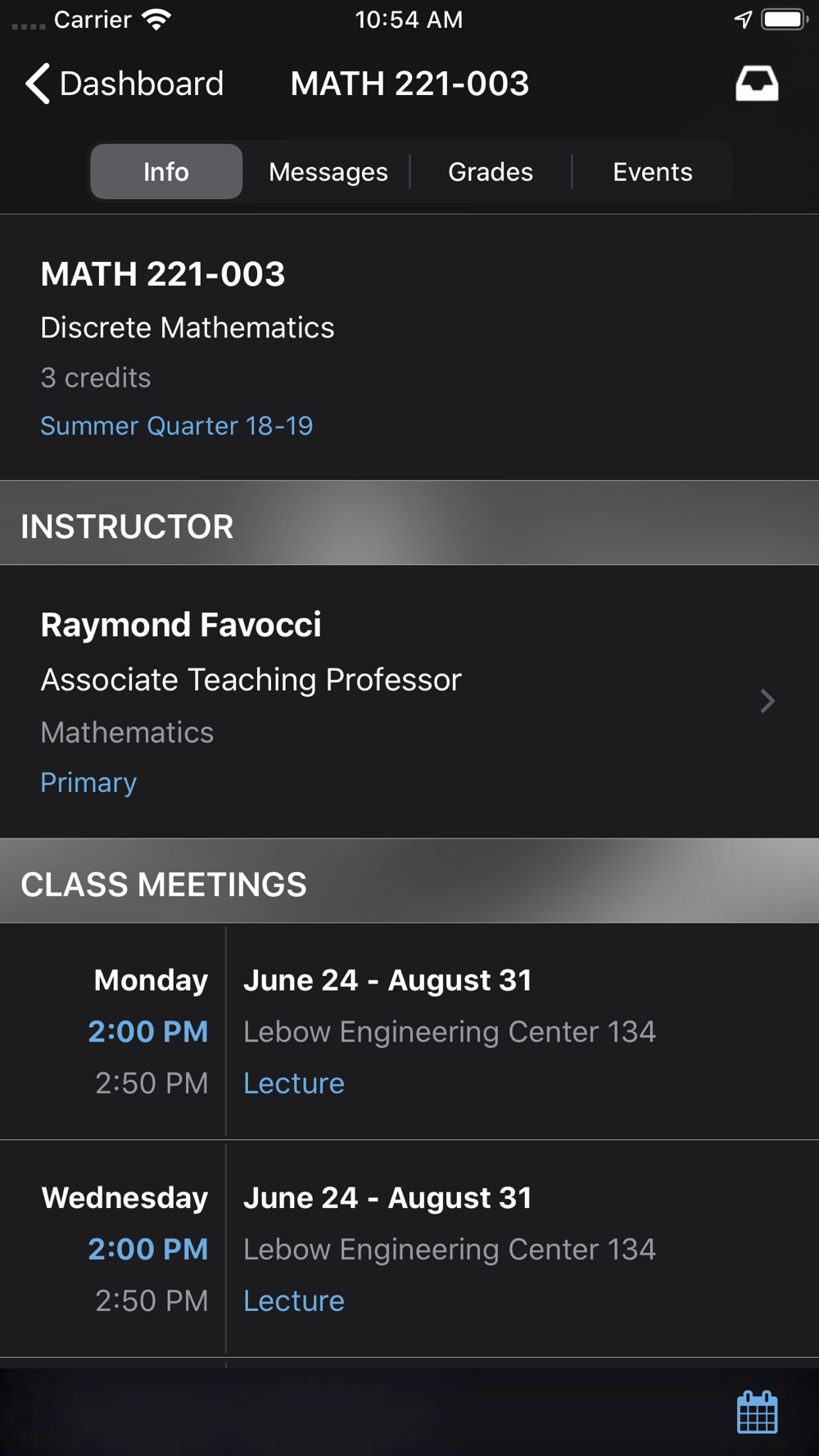This screenshot has width=819, height=1456.
Task: Switch to the Messages tab
Action: [328, 172]
